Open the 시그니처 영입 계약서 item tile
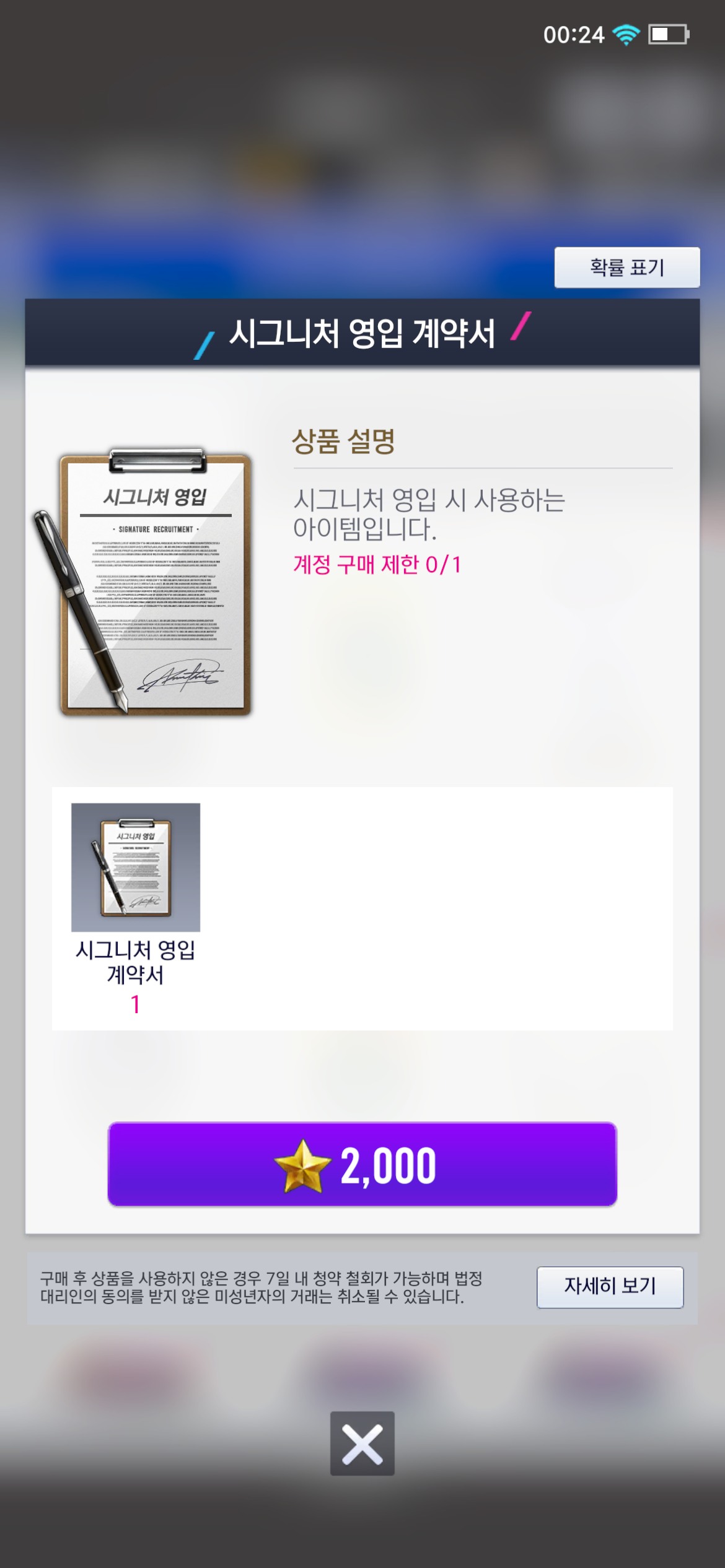 (x=136, y=868)
